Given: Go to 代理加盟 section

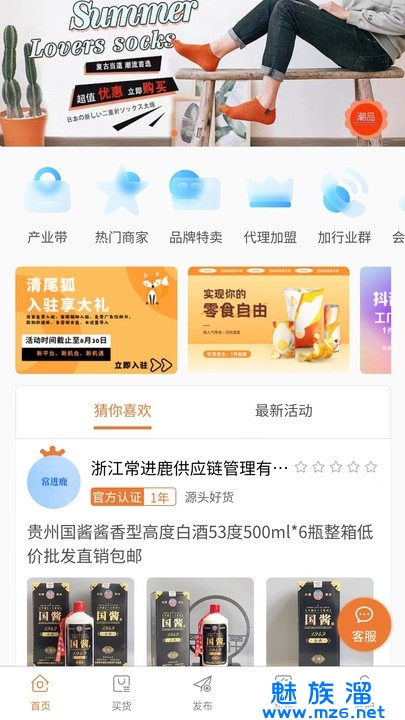Looking at the screenshot, I should point(270,205).
